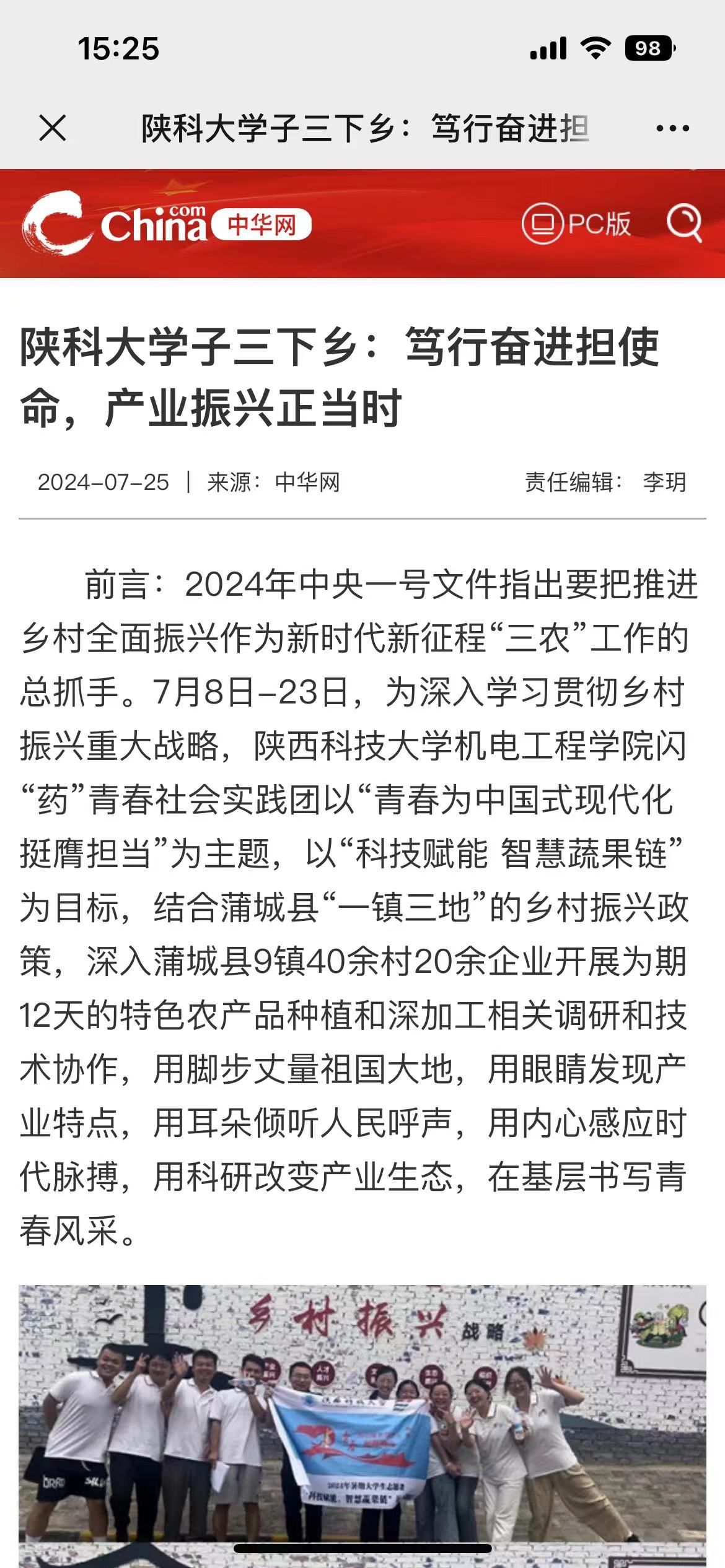Open the site search icon

click(x=683, y=223)
